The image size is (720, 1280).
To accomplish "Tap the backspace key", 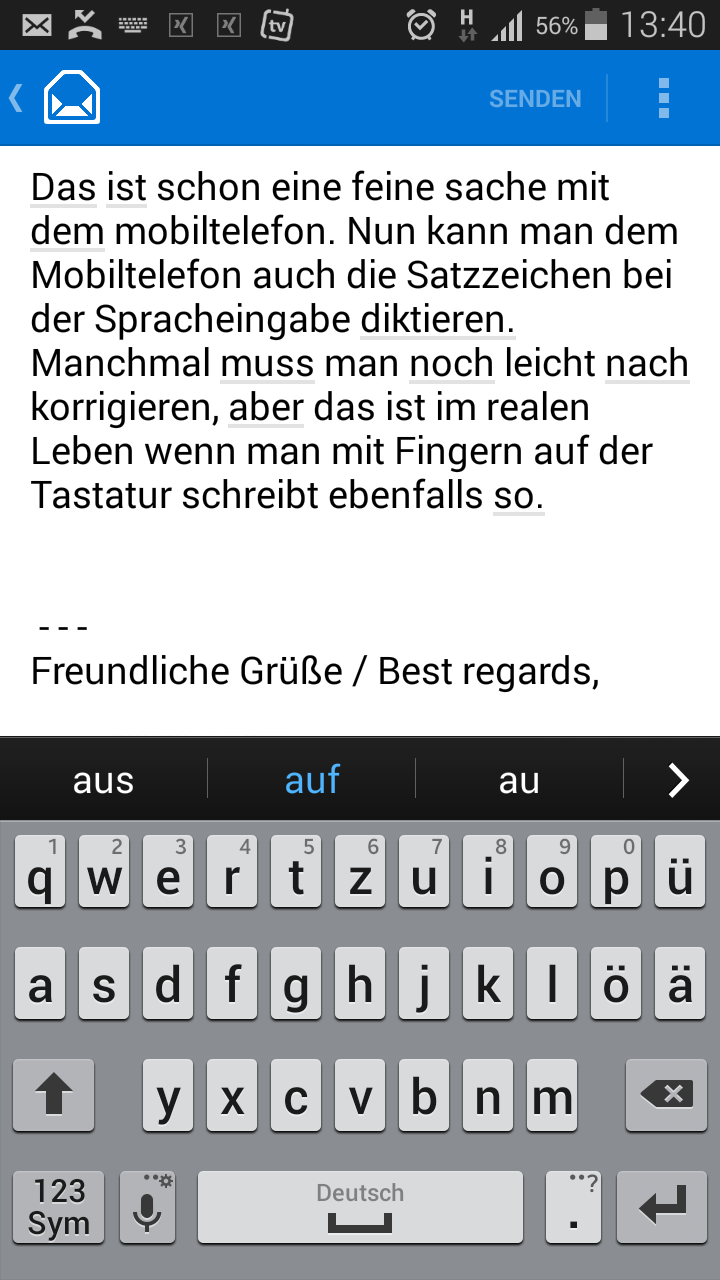I will tap(665, 1095).
